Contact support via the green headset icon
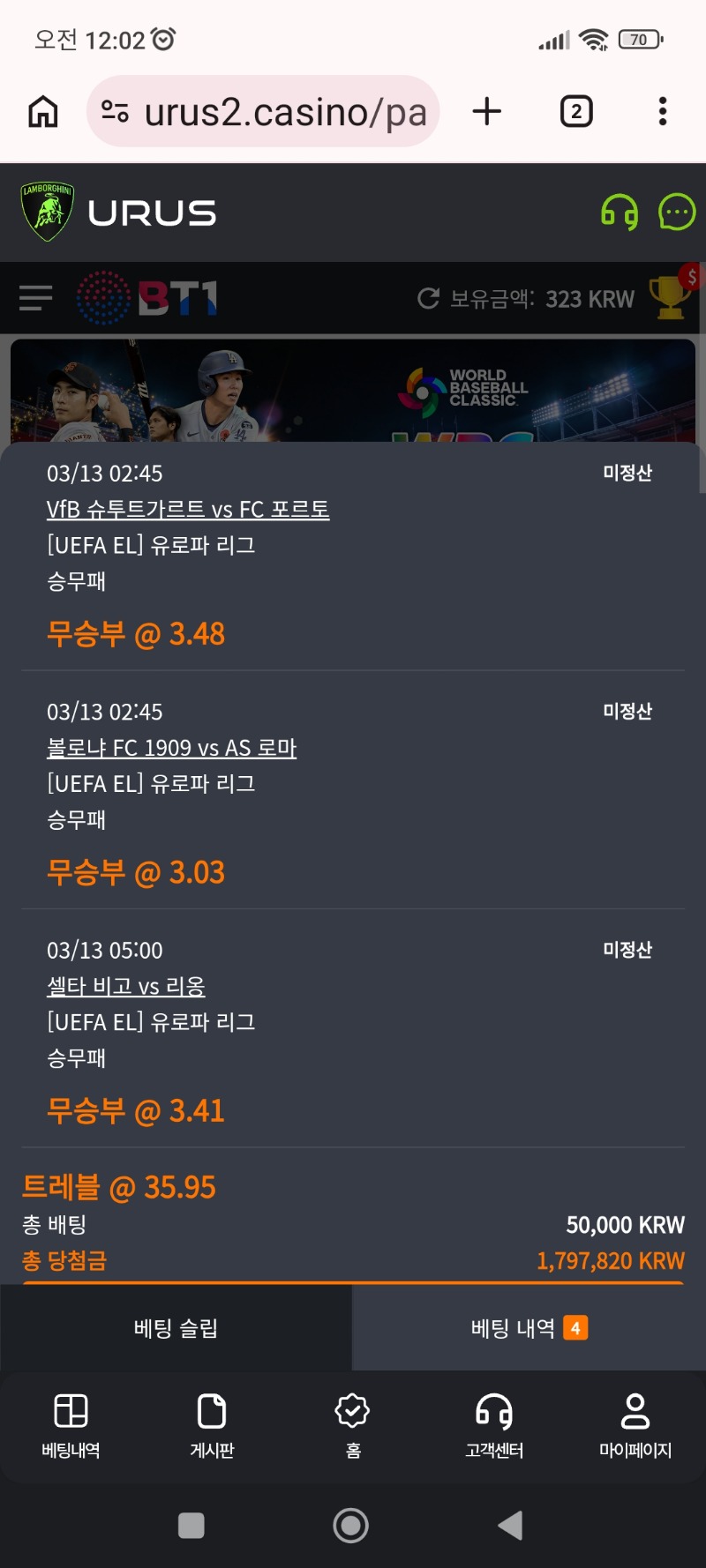 tap(620, 213)
